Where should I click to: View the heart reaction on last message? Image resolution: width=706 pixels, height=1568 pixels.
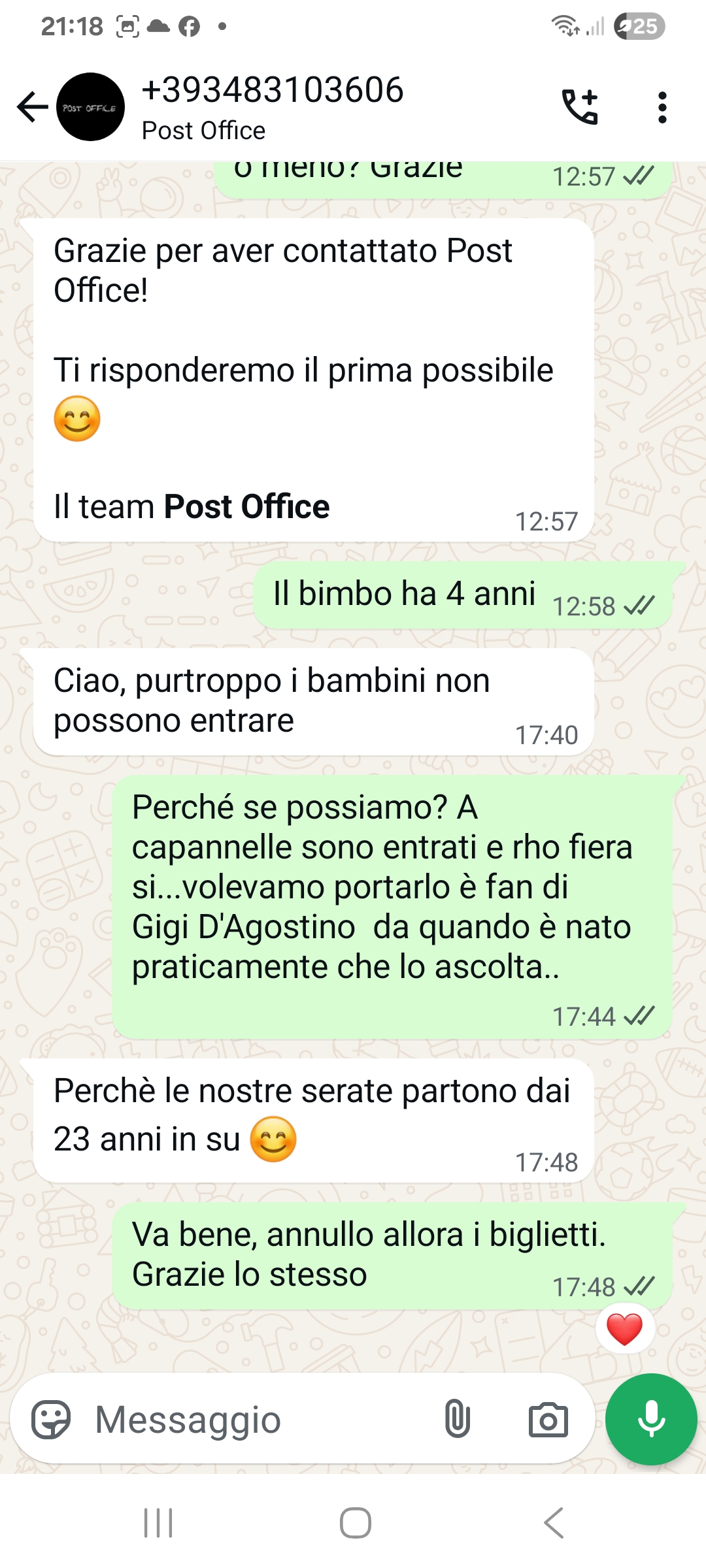[x=625, y=1329]
